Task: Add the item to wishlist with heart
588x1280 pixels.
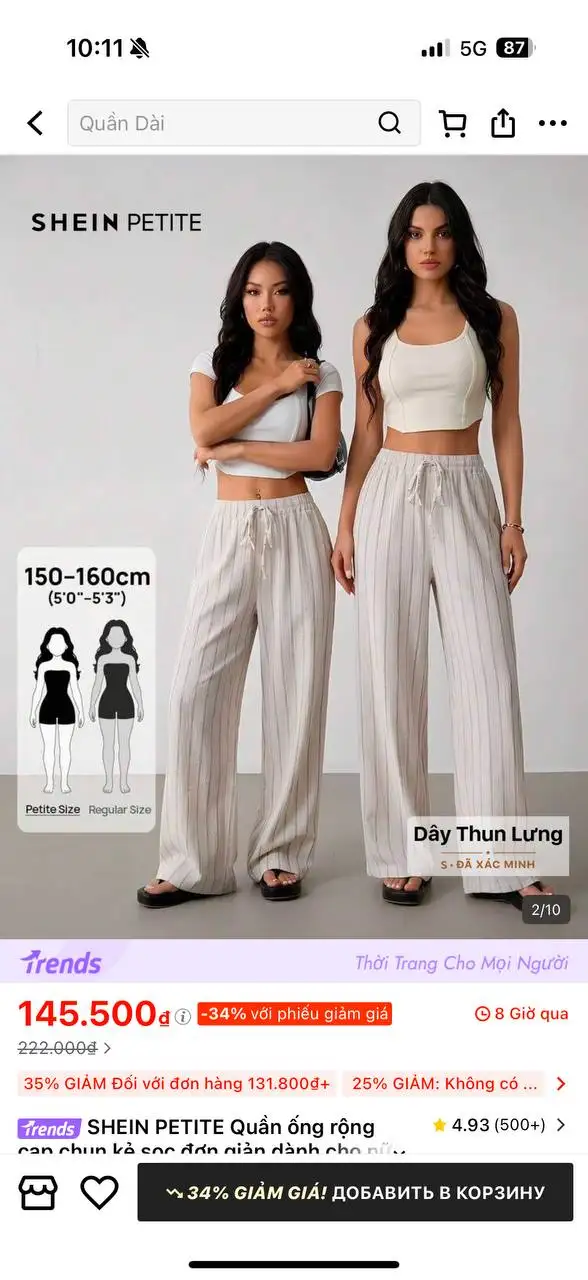Action: point(99,1192)
